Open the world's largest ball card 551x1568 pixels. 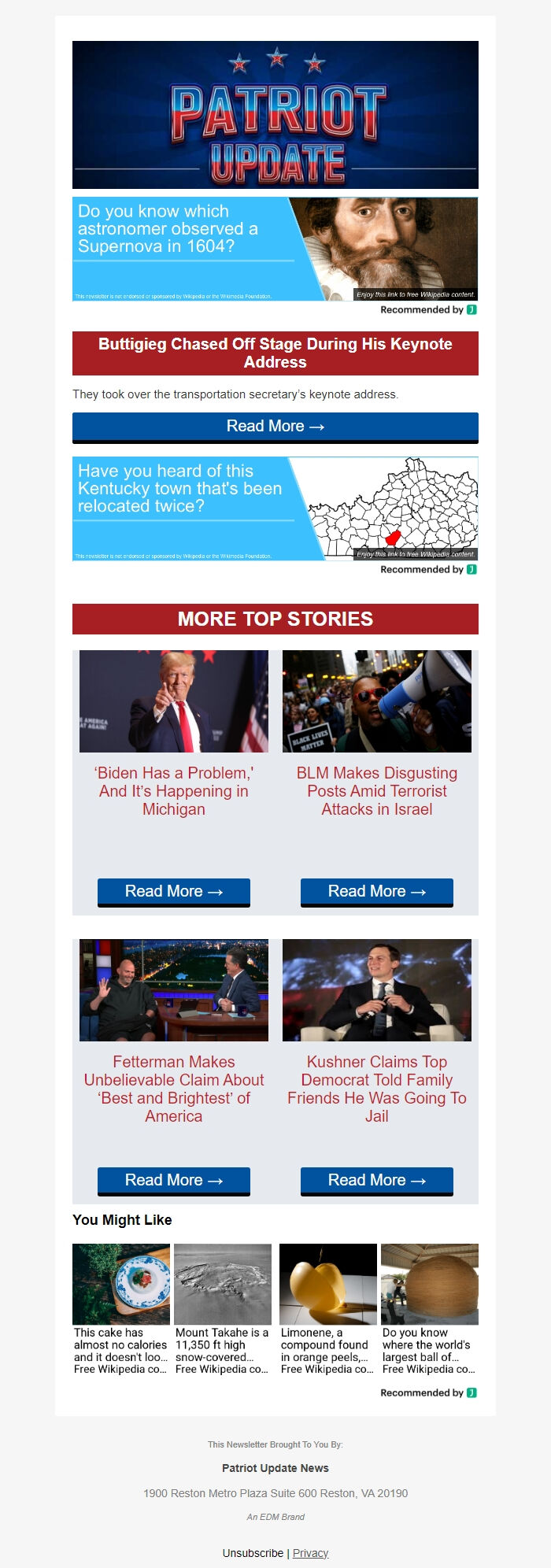(x=429, y=1309)
